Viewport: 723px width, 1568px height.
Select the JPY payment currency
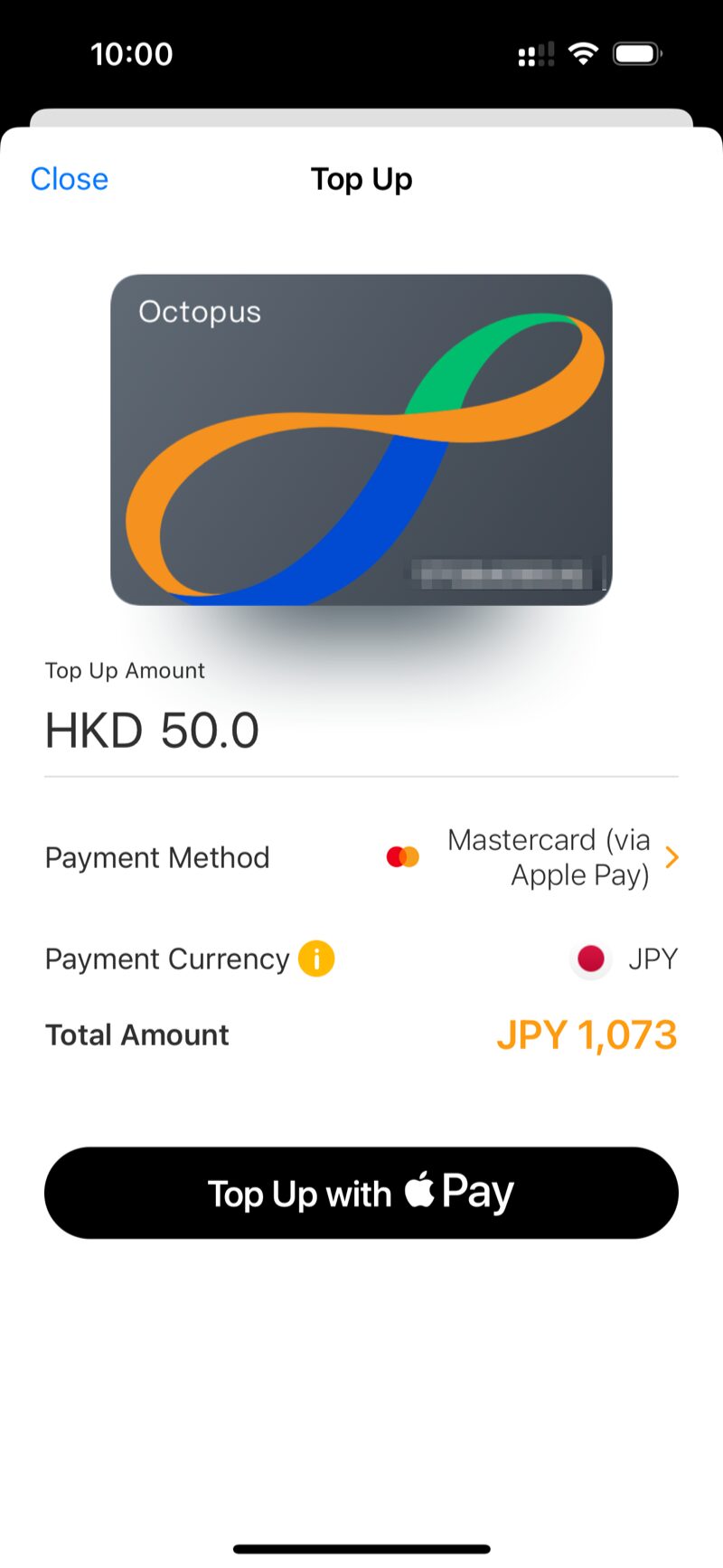tap(624, 959)
